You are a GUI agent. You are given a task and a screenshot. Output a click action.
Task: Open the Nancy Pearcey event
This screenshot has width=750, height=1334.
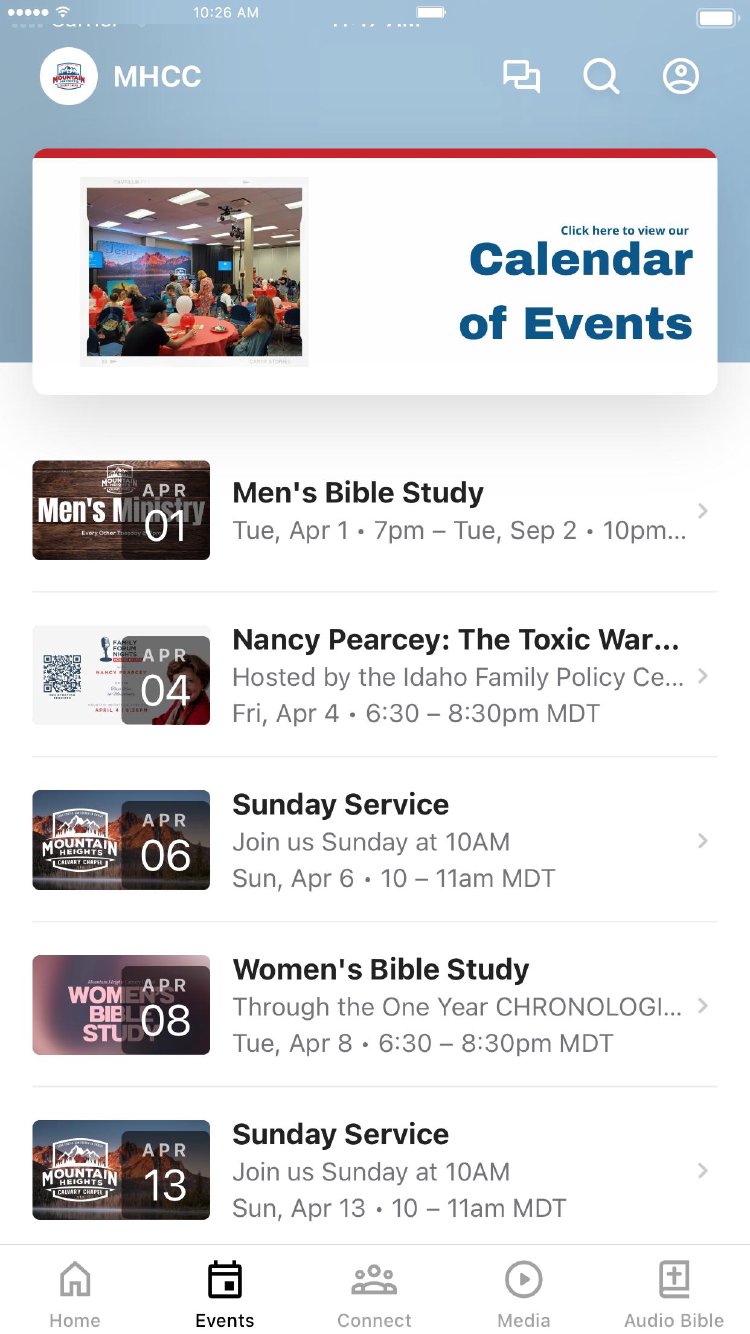point(375,677)
